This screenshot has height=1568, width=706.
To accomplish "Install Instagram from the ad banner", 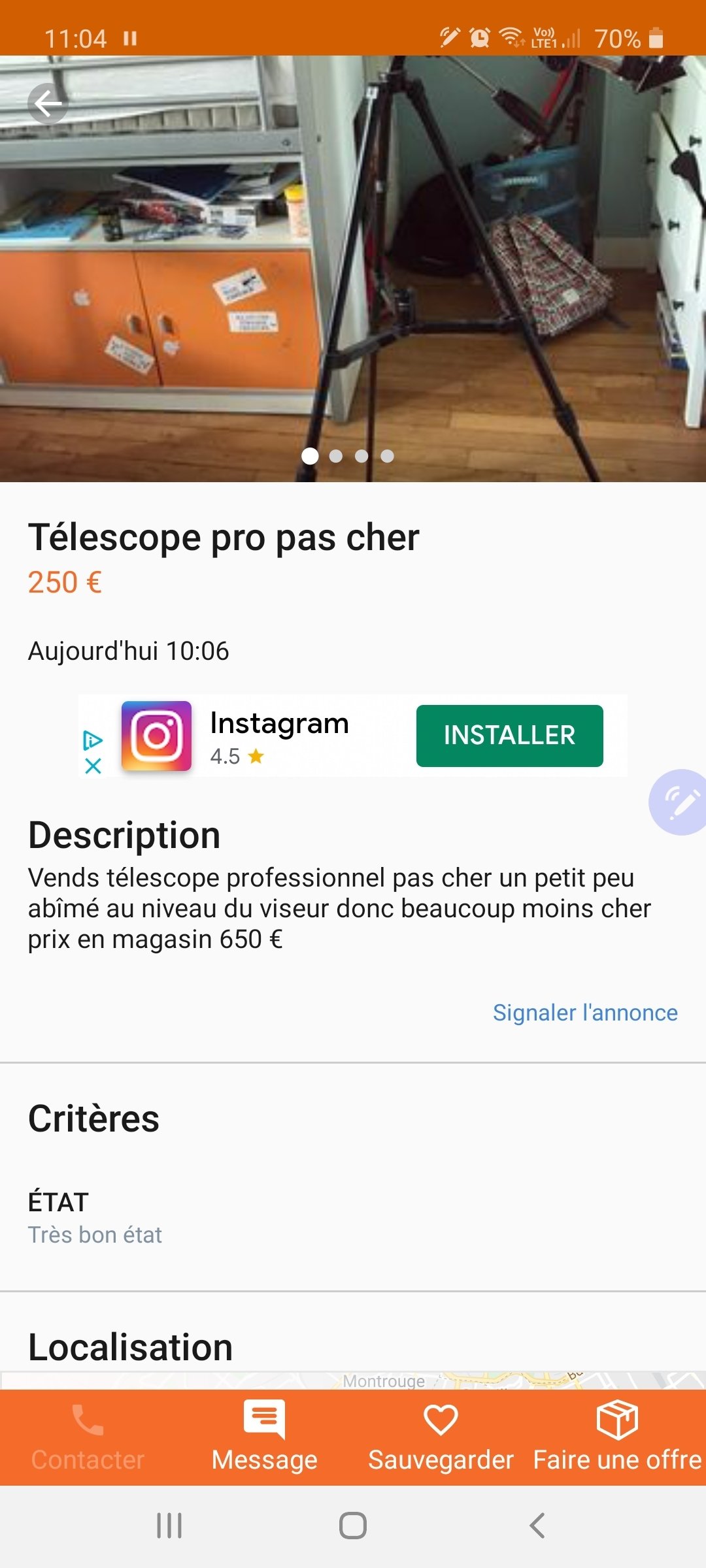I will click(509, 736).
